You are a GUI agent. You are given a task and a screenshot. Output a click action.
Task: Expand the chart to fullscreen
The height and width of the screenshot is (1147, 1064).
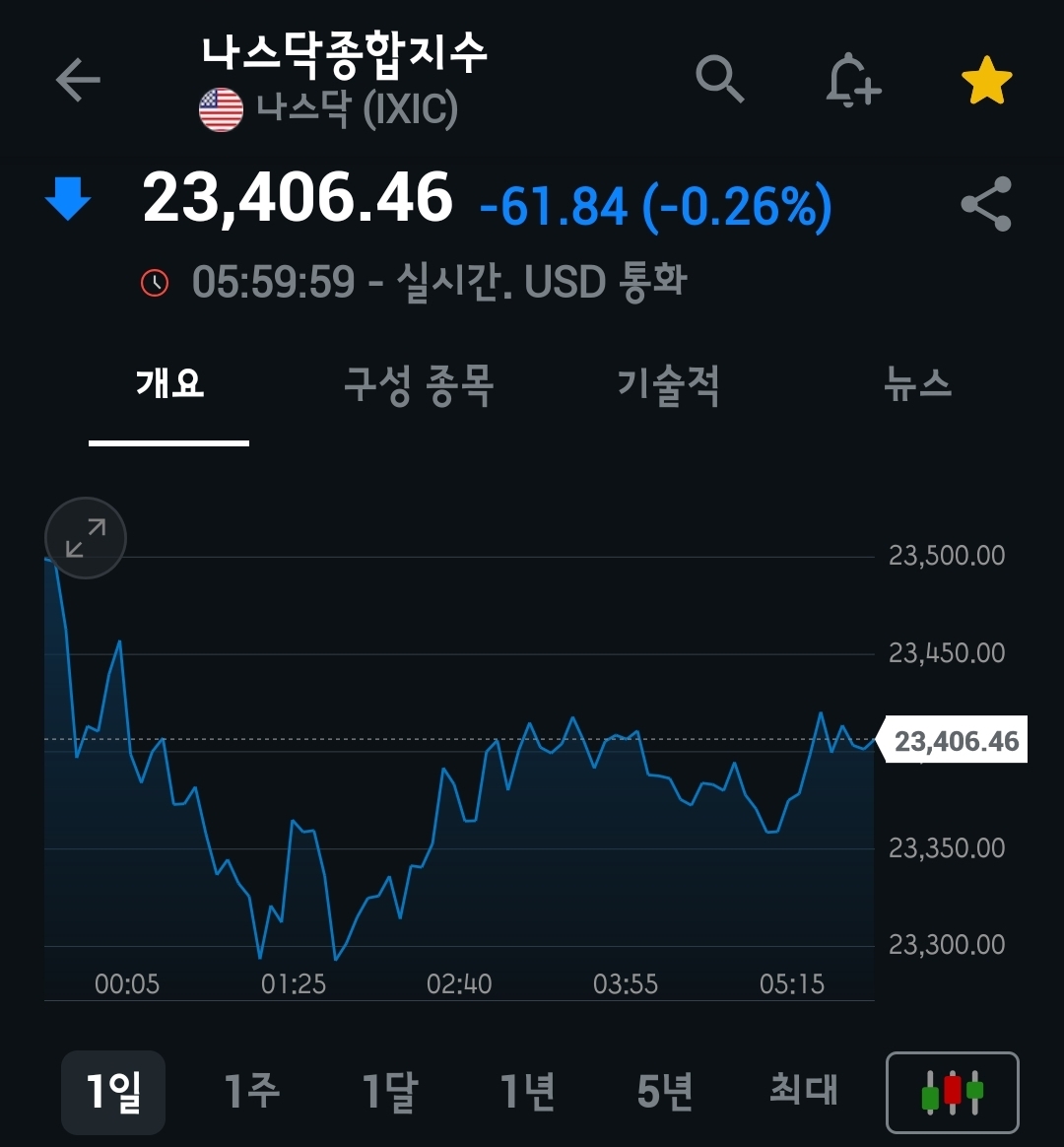click(x=86, y=538)
